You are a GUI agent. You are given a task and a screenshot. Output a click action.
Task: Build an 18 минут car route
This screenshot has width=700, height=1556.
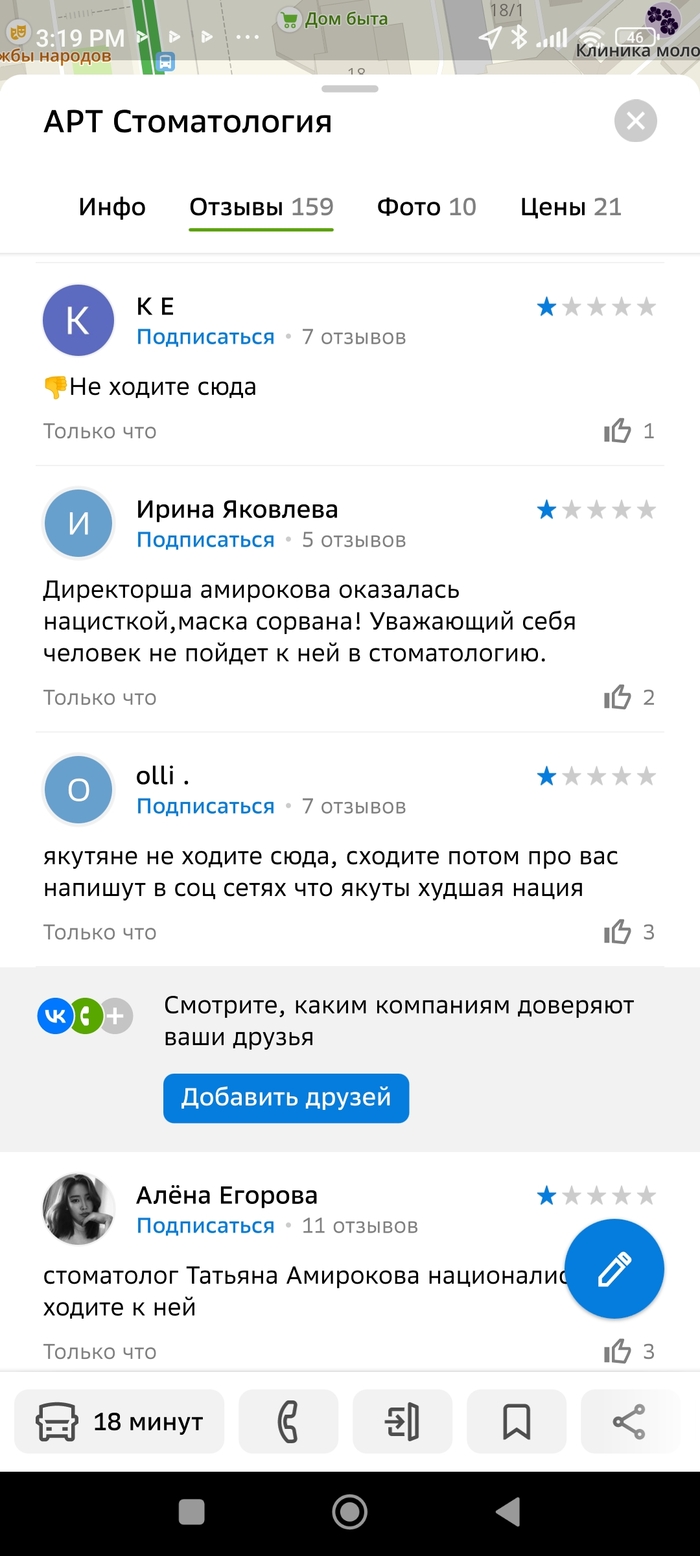point(120,1421)
